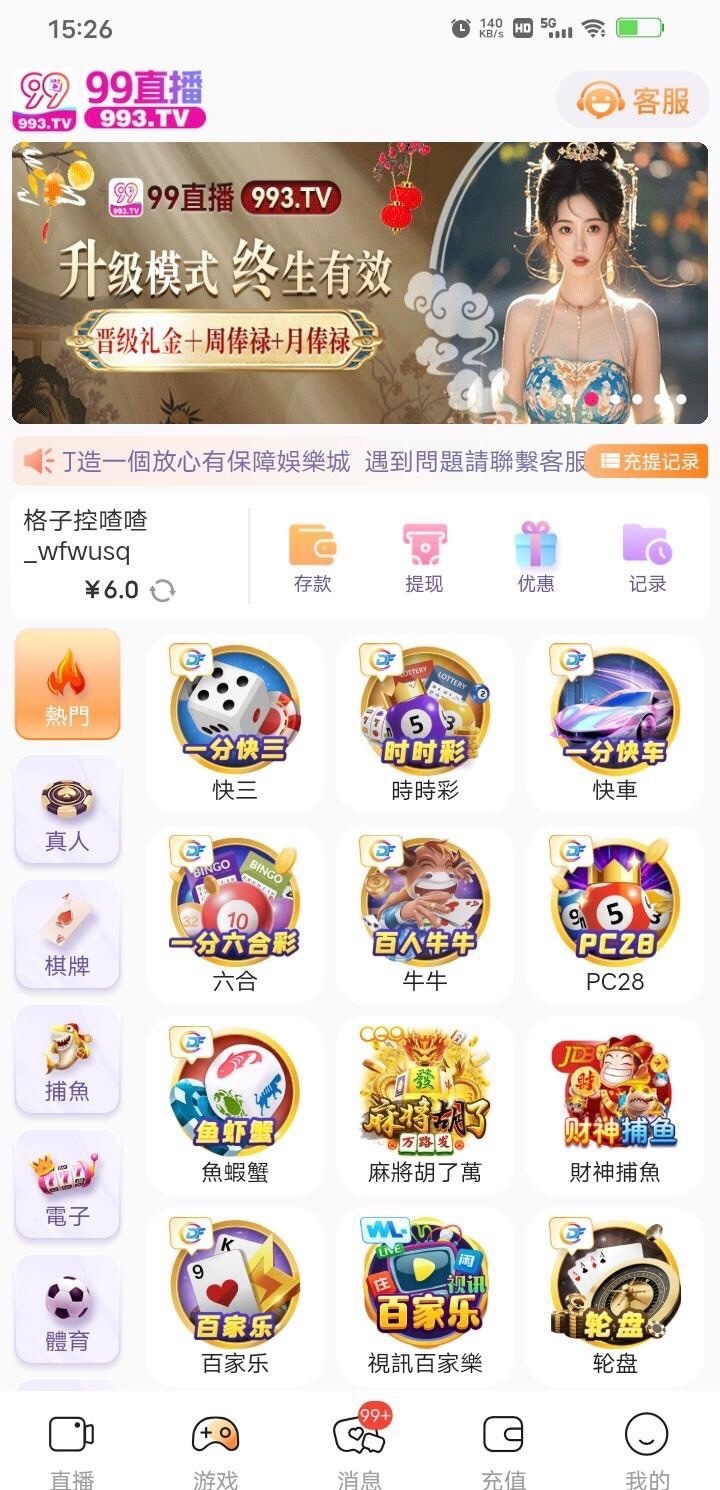Select the 電子 category
Screen dimensions: 720x1490
click(x=67, y=1185)
